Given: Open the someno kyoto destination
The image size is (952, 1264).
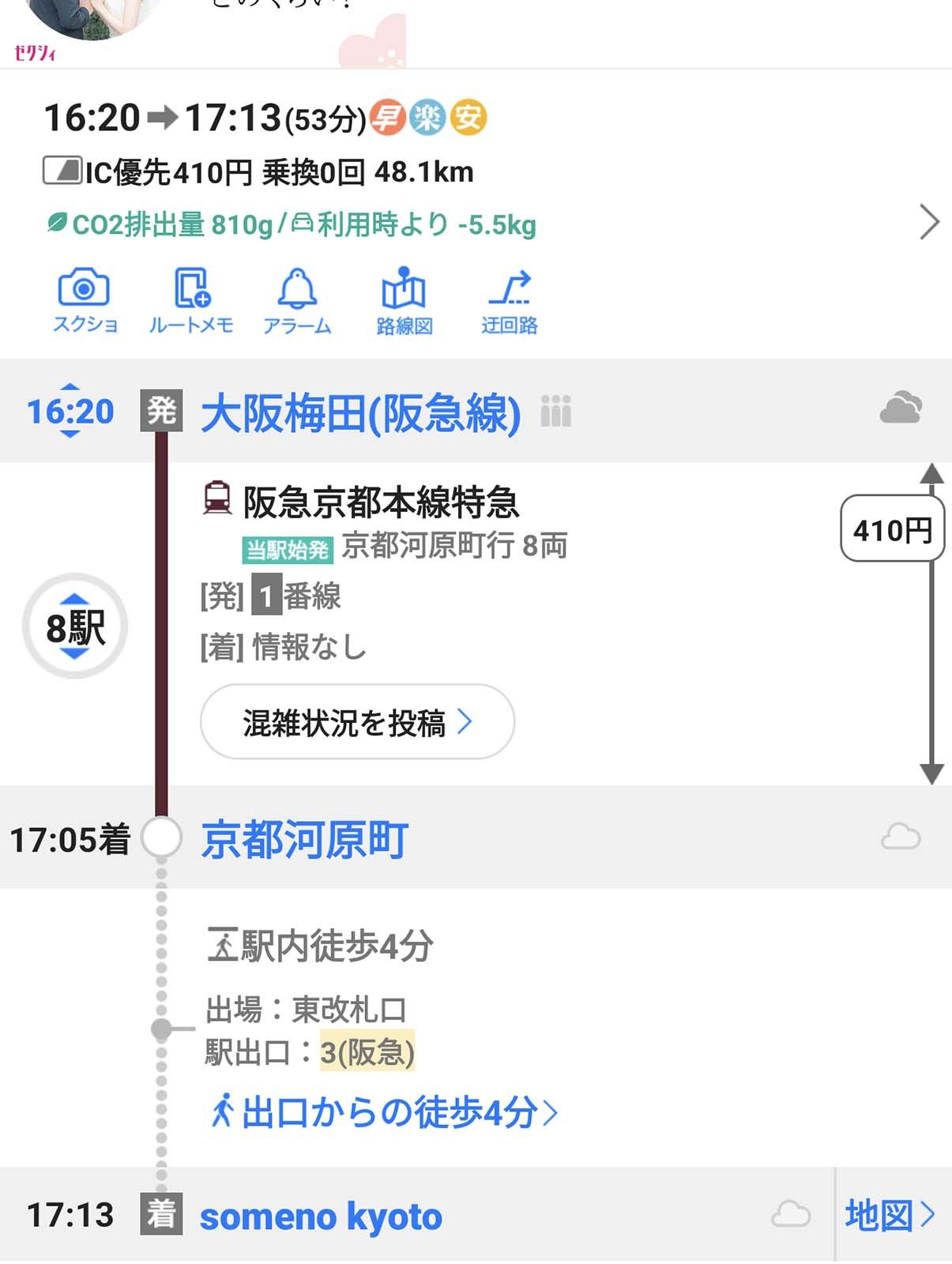Looking at the screenshot, I should tap(321, 1216).
